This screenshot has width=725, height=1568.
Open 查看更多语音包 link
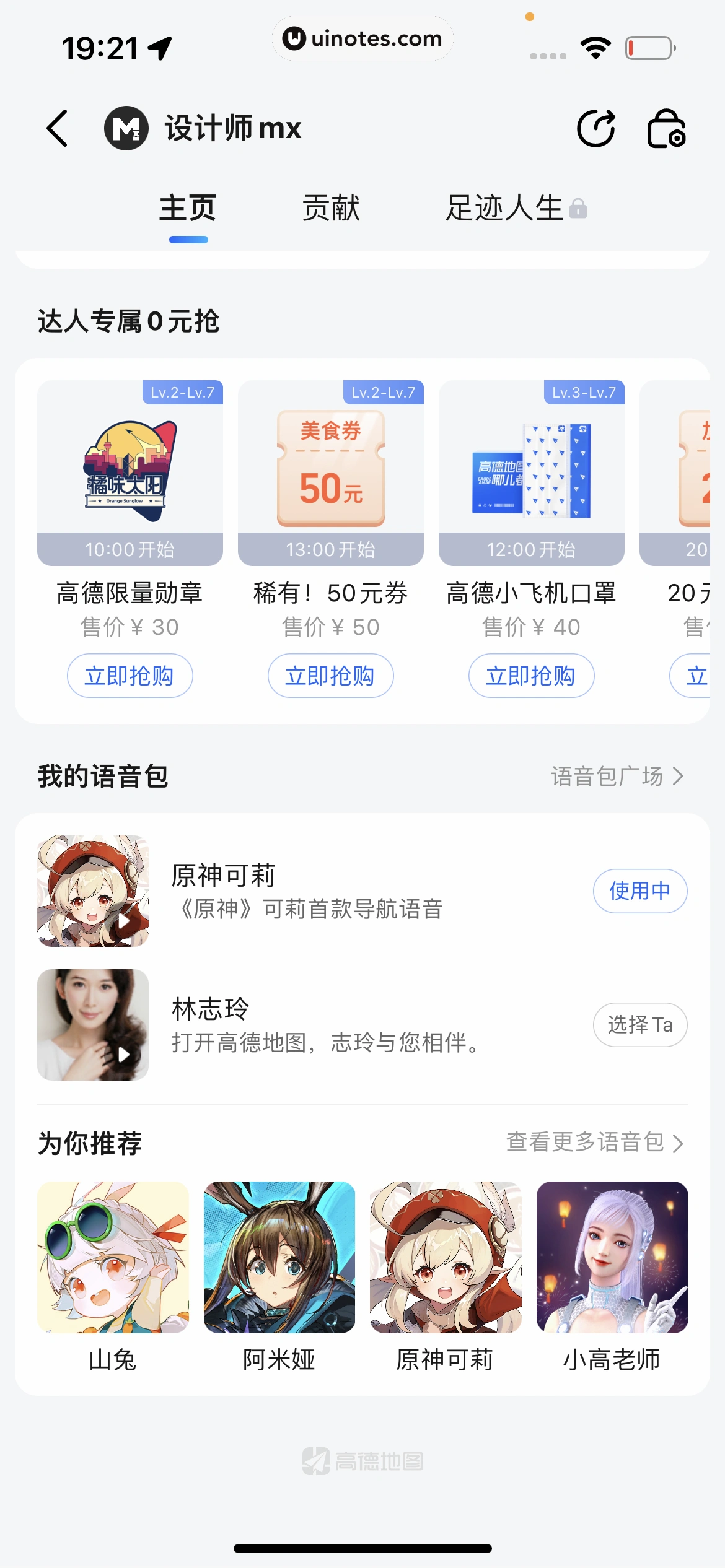(594, 1142)
